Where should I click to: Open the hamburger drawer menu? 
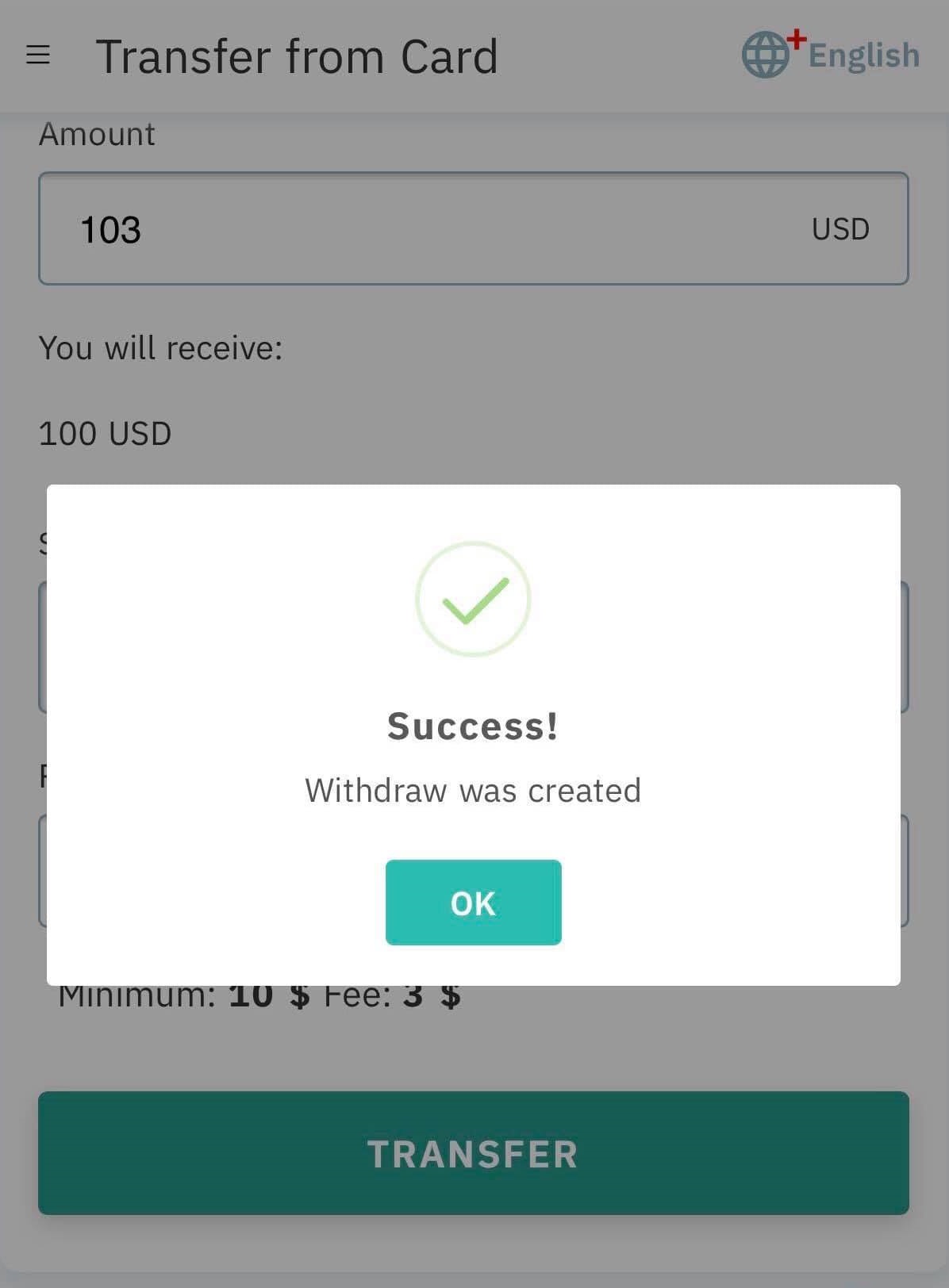[38, 55]
